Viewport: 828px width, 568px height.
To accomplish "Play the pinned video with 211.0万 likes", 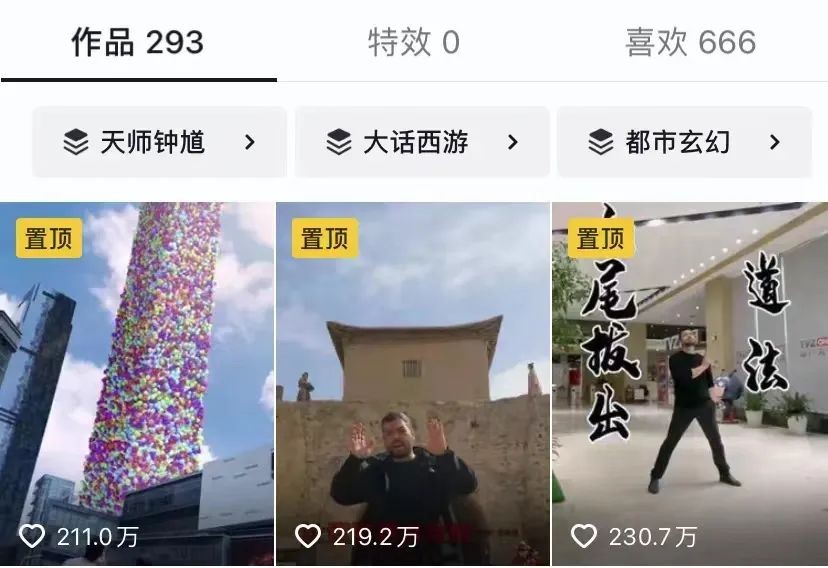I will point(137,385).
